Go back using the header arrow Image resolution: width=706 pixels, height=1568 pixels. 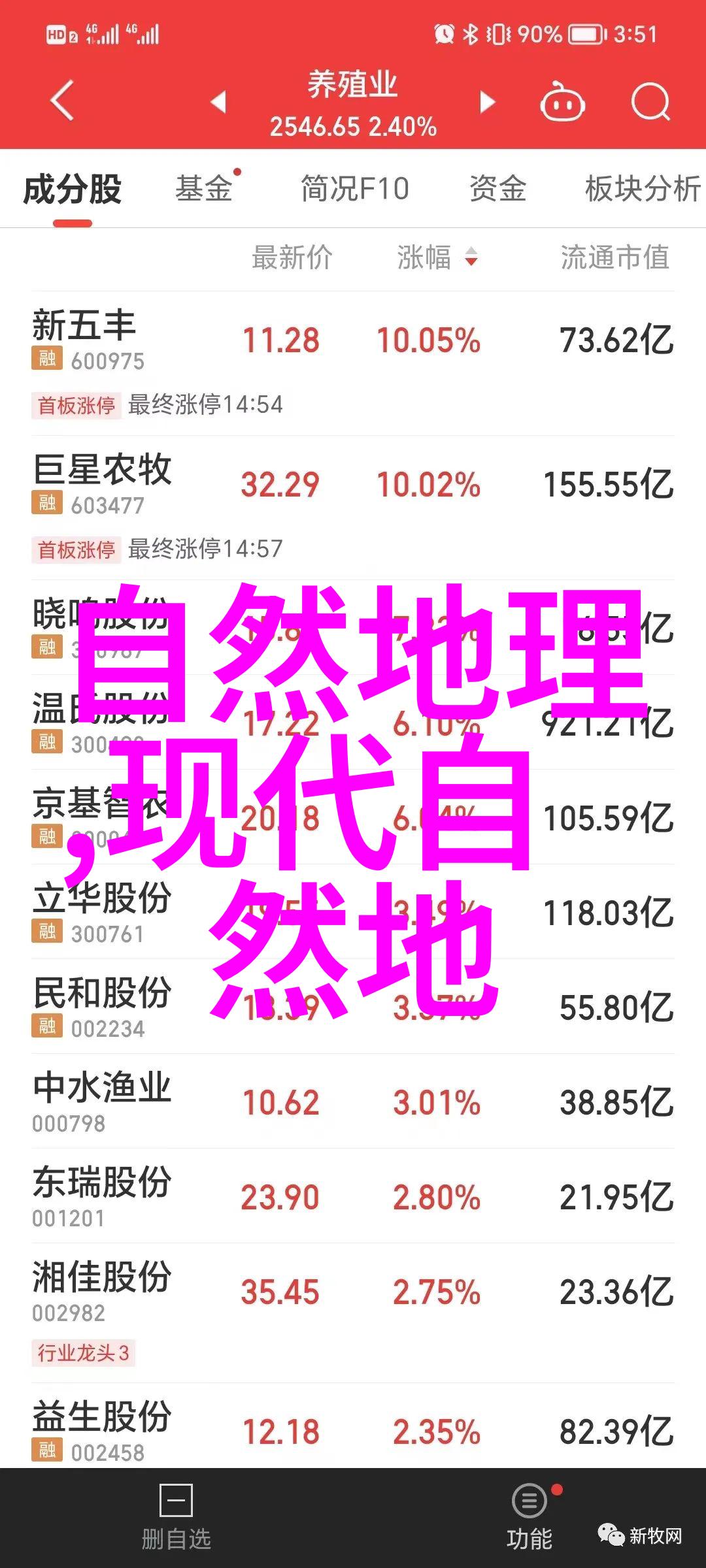62,101
